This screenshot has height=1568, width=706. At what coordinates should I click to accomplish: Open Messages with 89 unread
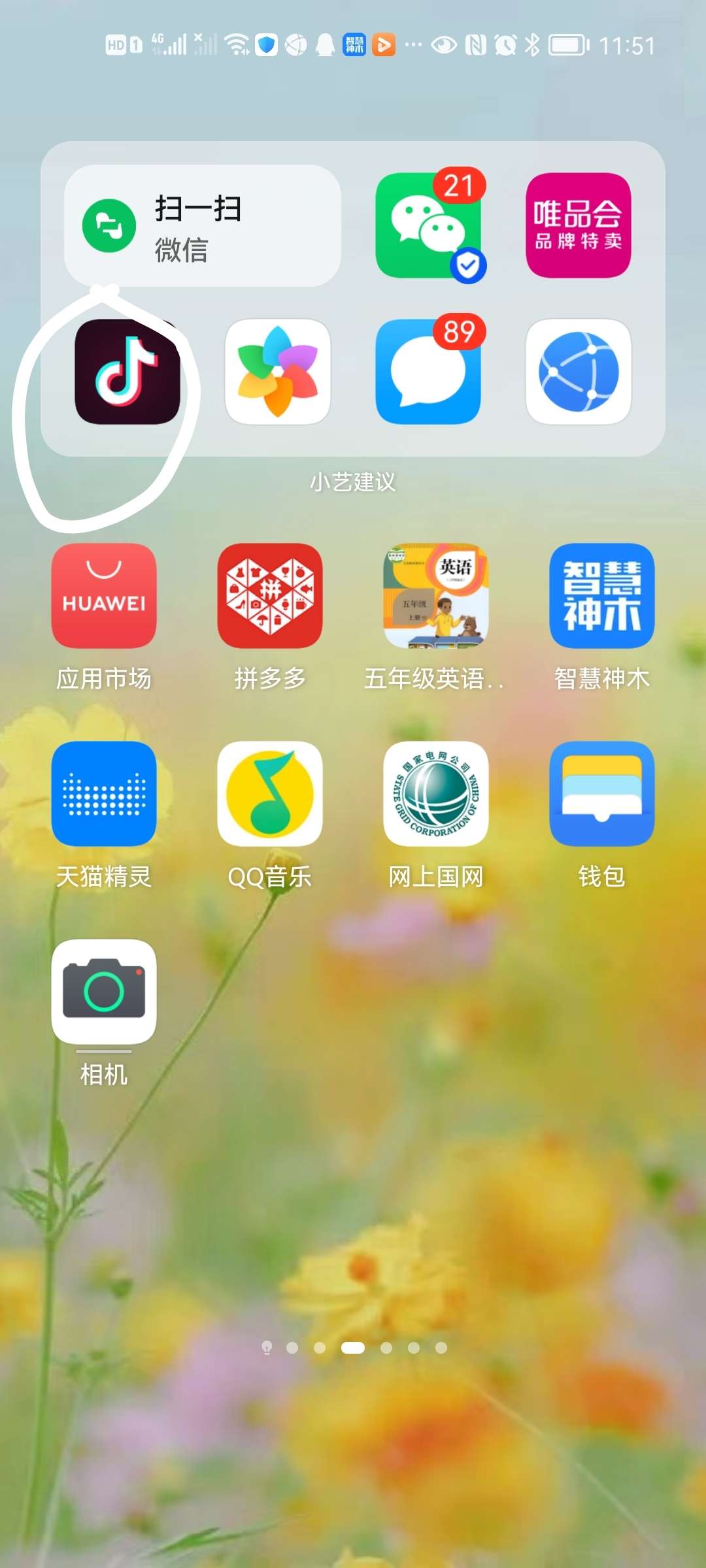tap(428, 372)
